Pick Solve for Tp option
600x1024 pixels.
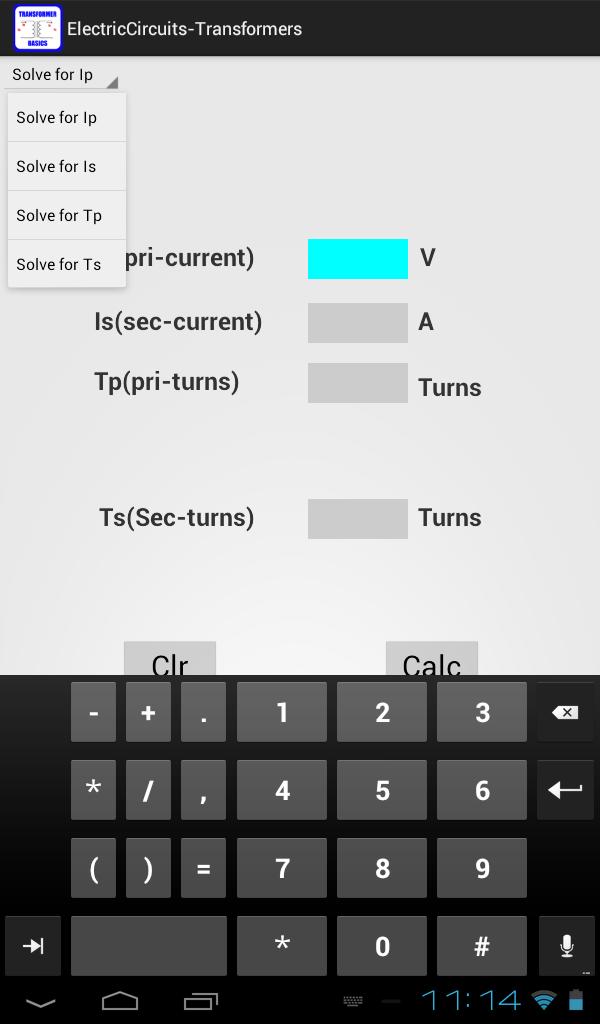click(66, 216)
